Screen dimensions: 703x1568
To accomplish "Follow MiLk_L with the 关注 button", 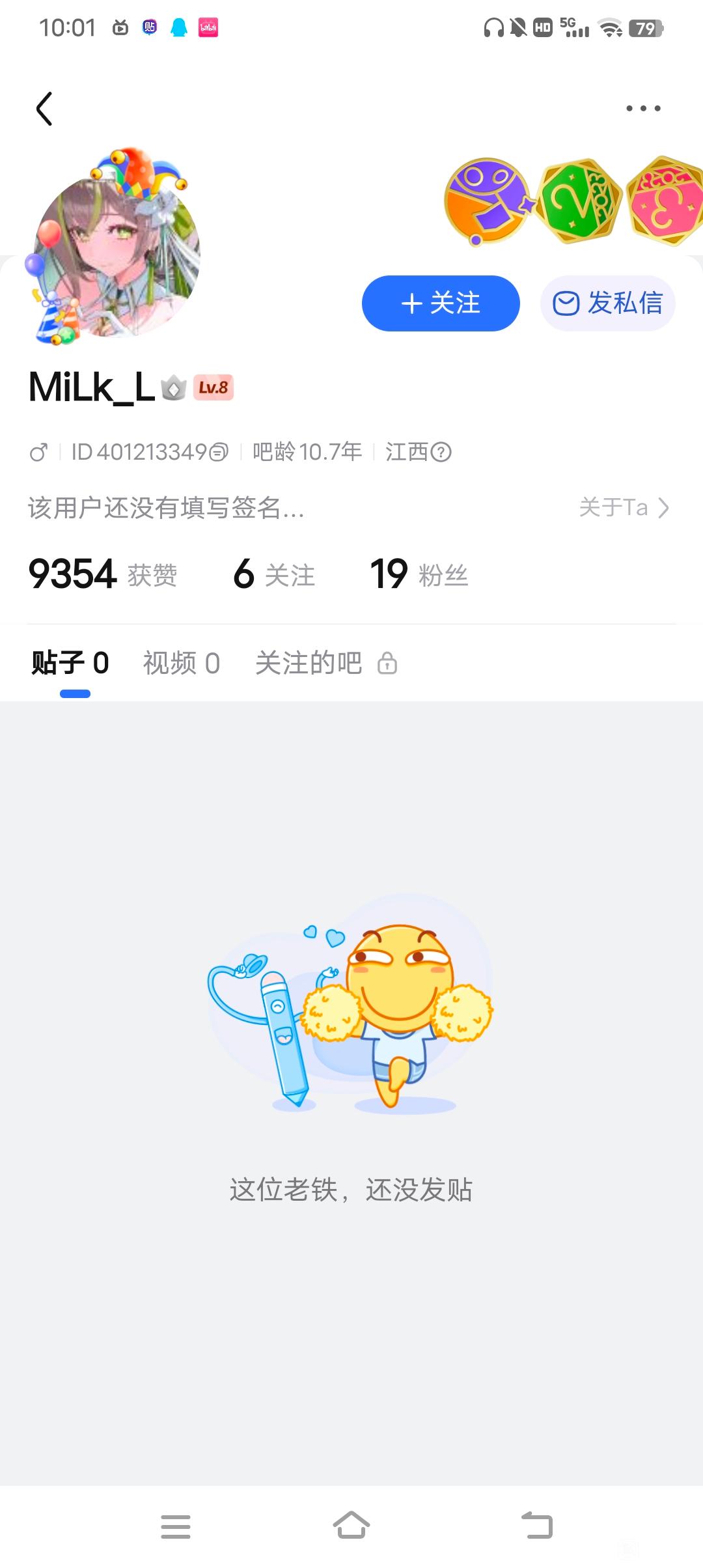I will click(441, 303).
